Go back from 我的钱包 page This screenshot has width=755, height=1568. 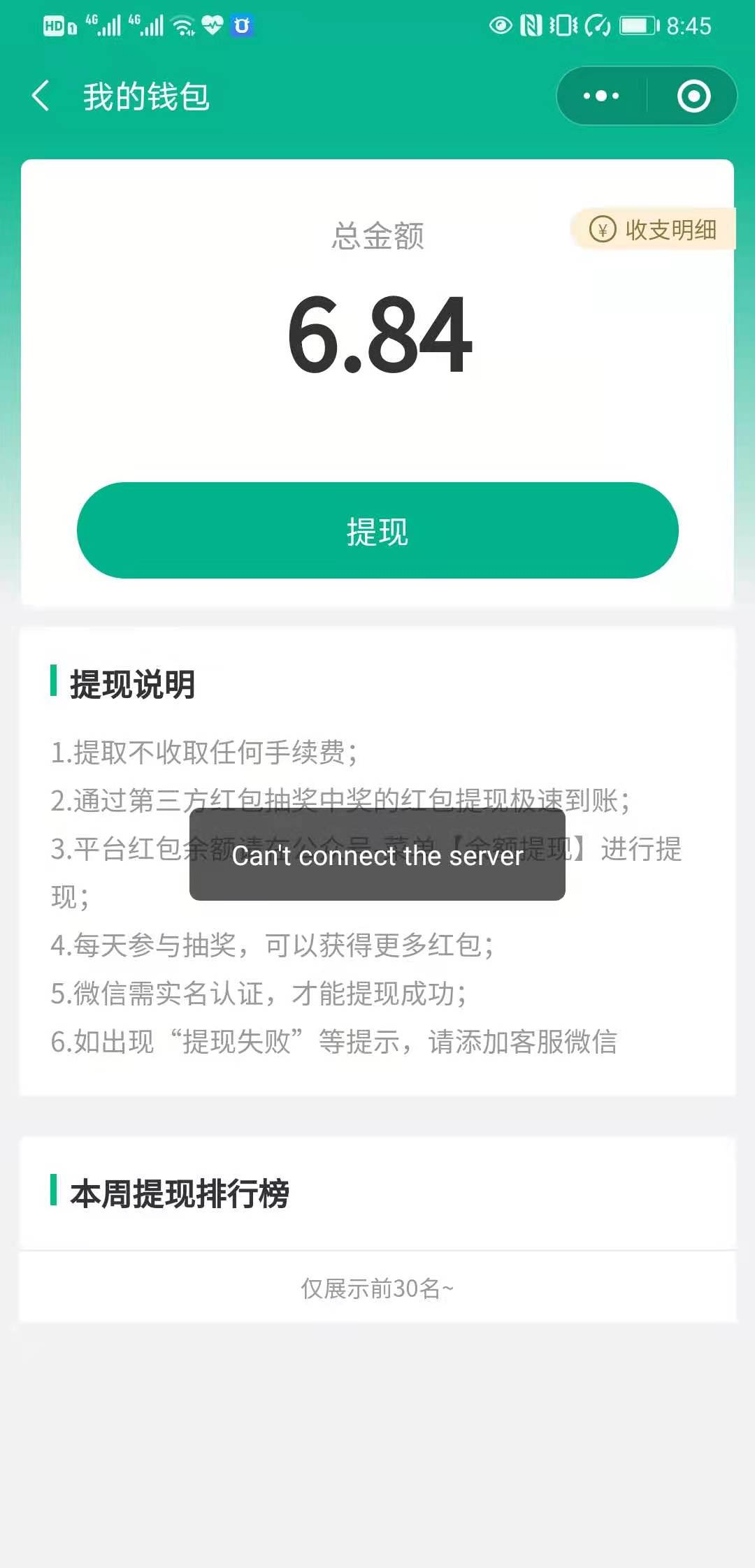(41, 96)
